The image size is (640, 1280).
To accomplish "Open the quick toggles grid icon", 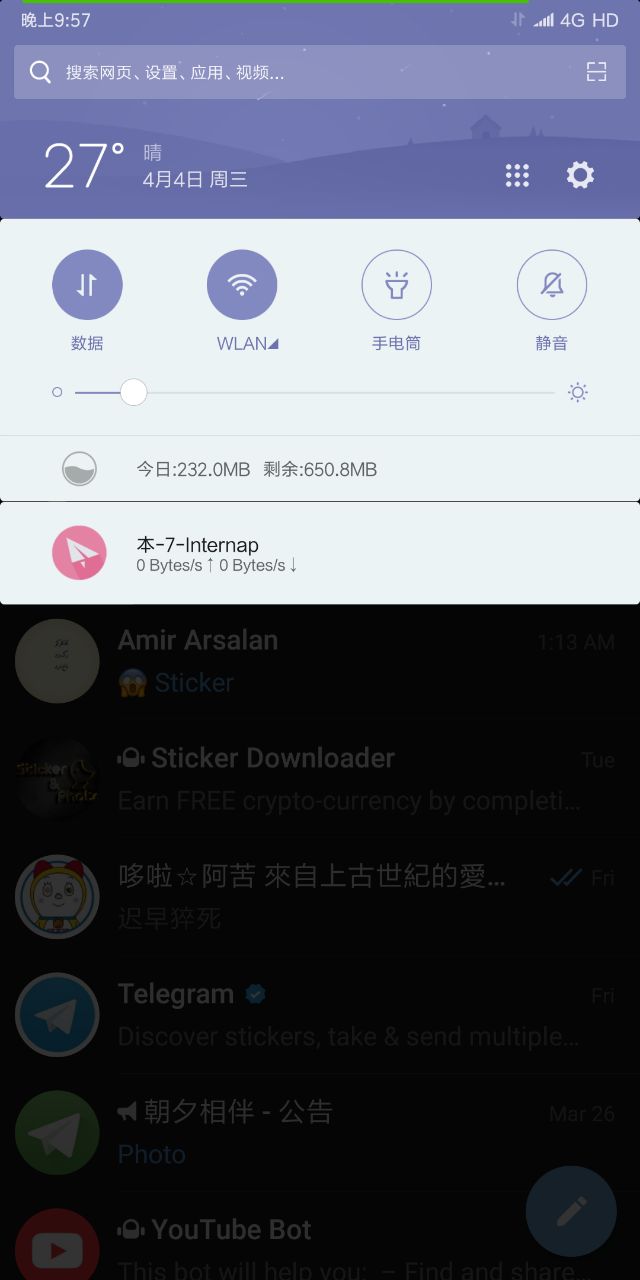I will (517, 176).
